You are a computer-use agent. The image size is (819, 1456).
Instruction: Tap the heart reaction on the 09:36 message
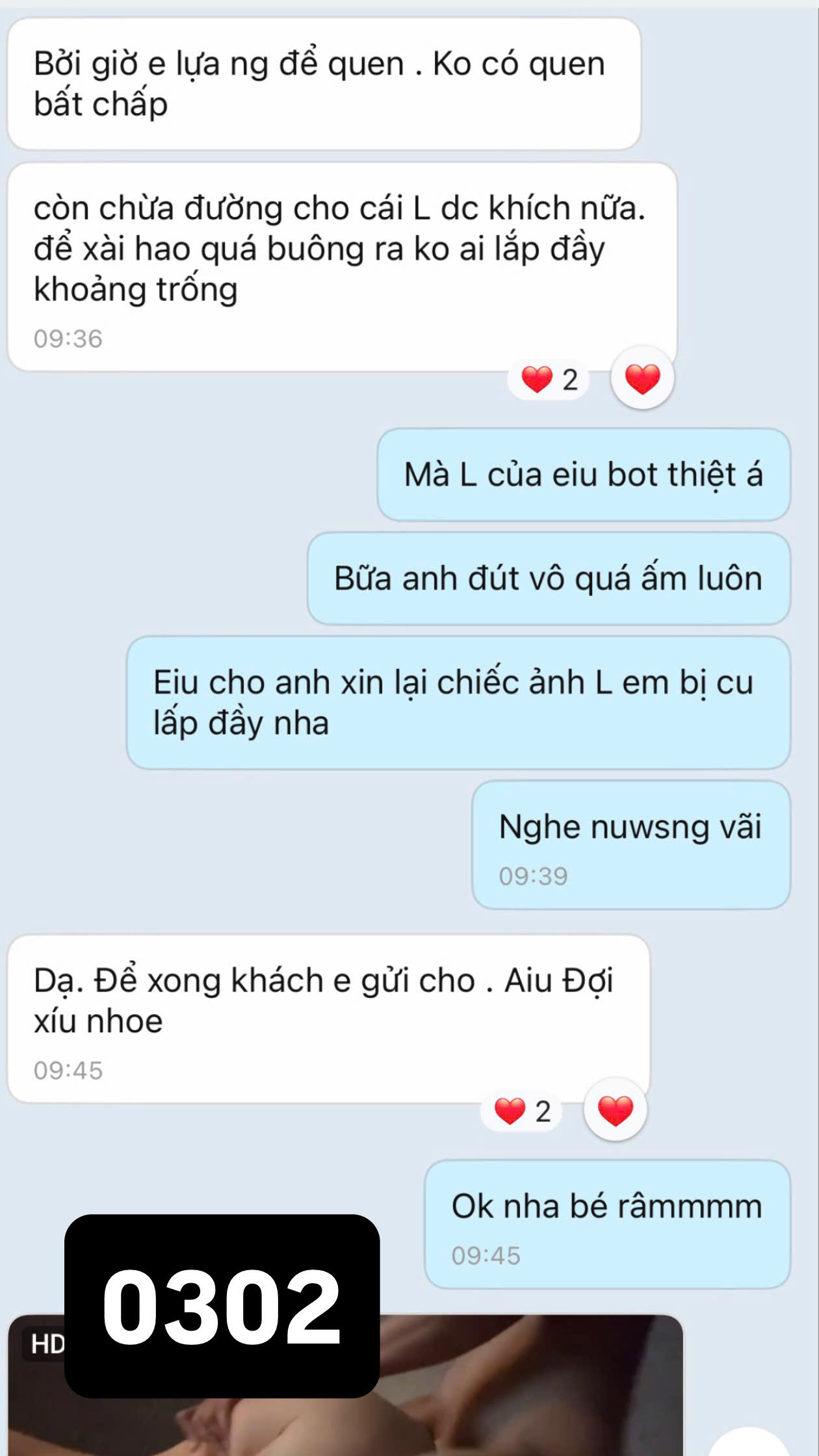[x=642, y=378]
